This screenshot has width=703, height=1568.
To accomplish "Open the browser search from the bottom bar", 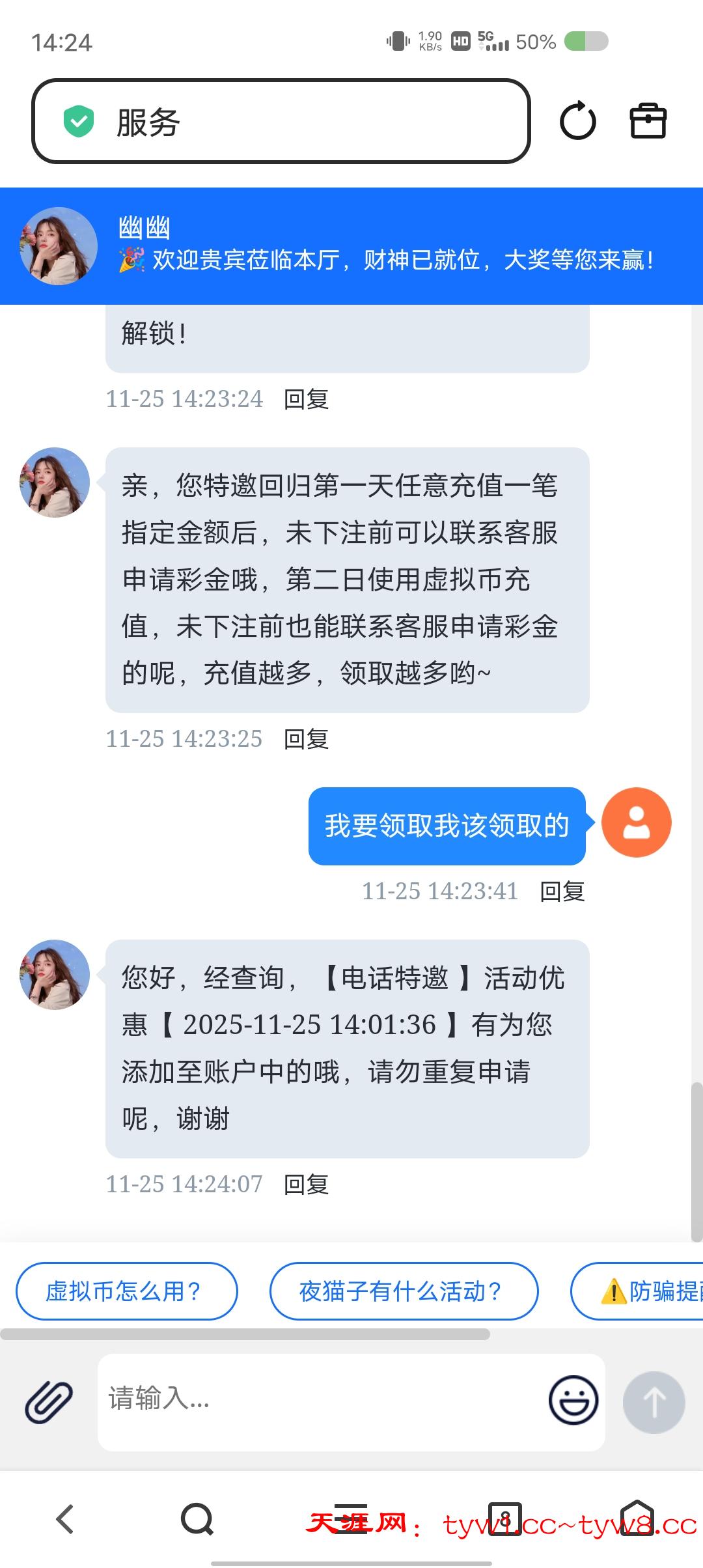I will 197,1519.
